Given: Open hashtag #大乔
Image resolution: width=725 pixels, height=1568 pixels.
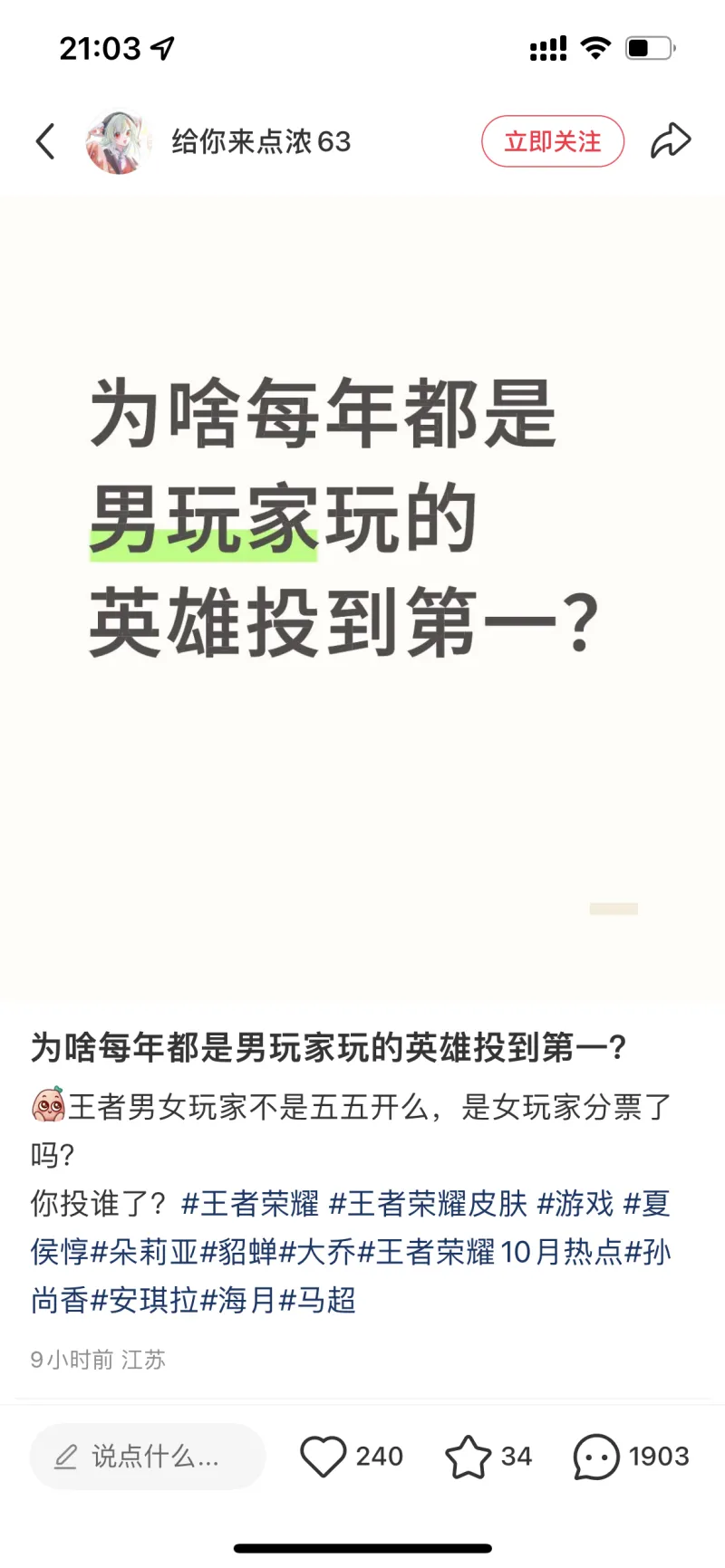Looking at the screenshot, I should (x=317, y=1252).
